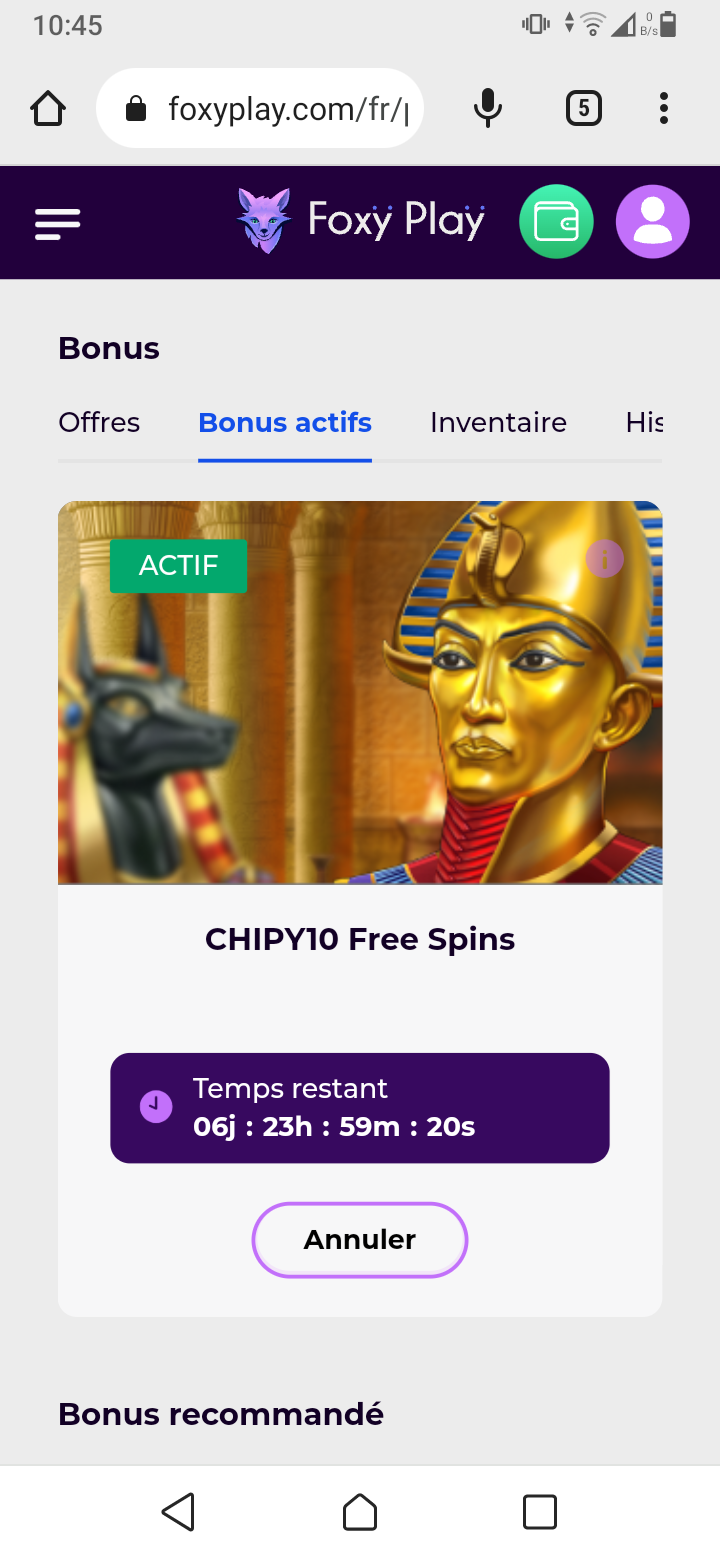This screenshot has width=720, height=1560.
Task: Switch to the Inventaire tab
Action: [498, 423]
